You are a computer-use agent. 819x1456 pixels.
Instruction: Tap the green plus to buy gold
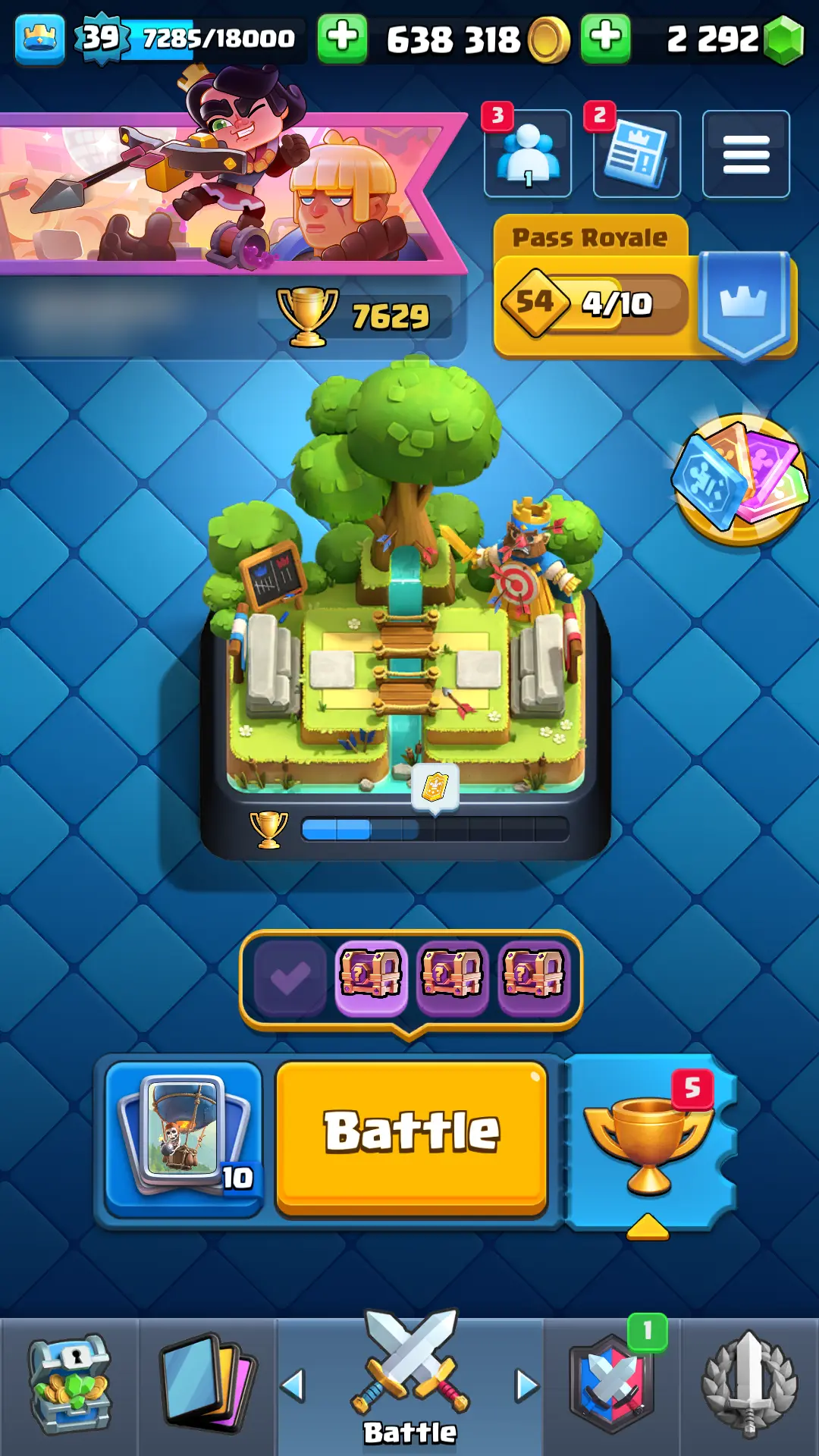coord(342,37)
